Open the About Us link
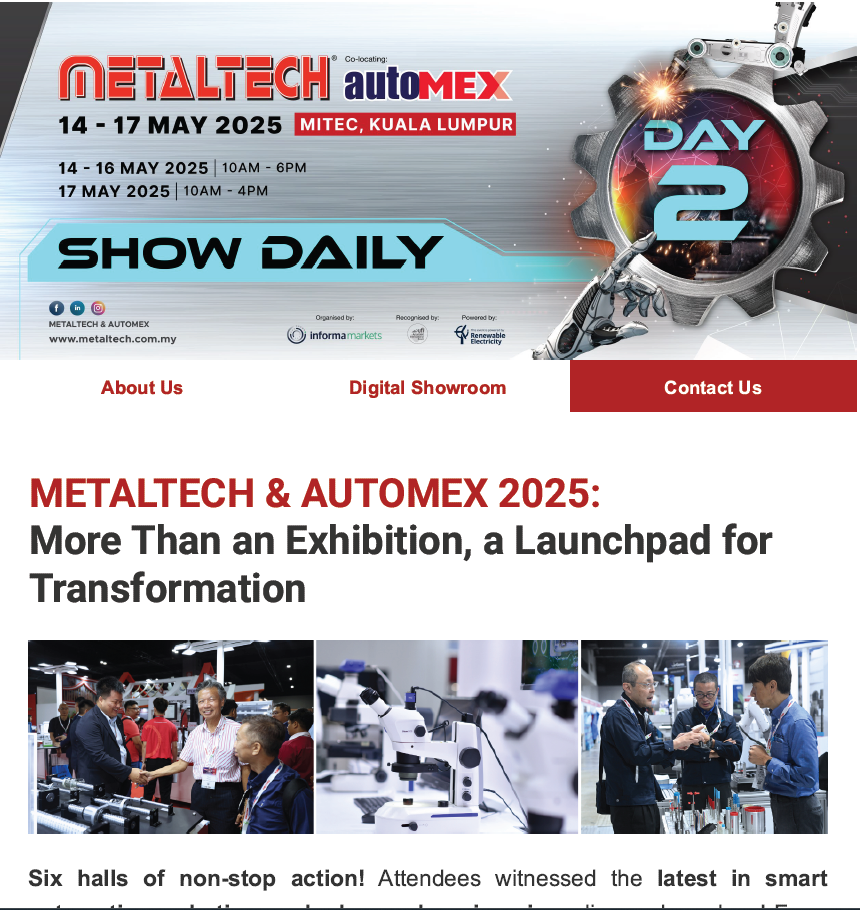860x910 pixels. [142, 388]
